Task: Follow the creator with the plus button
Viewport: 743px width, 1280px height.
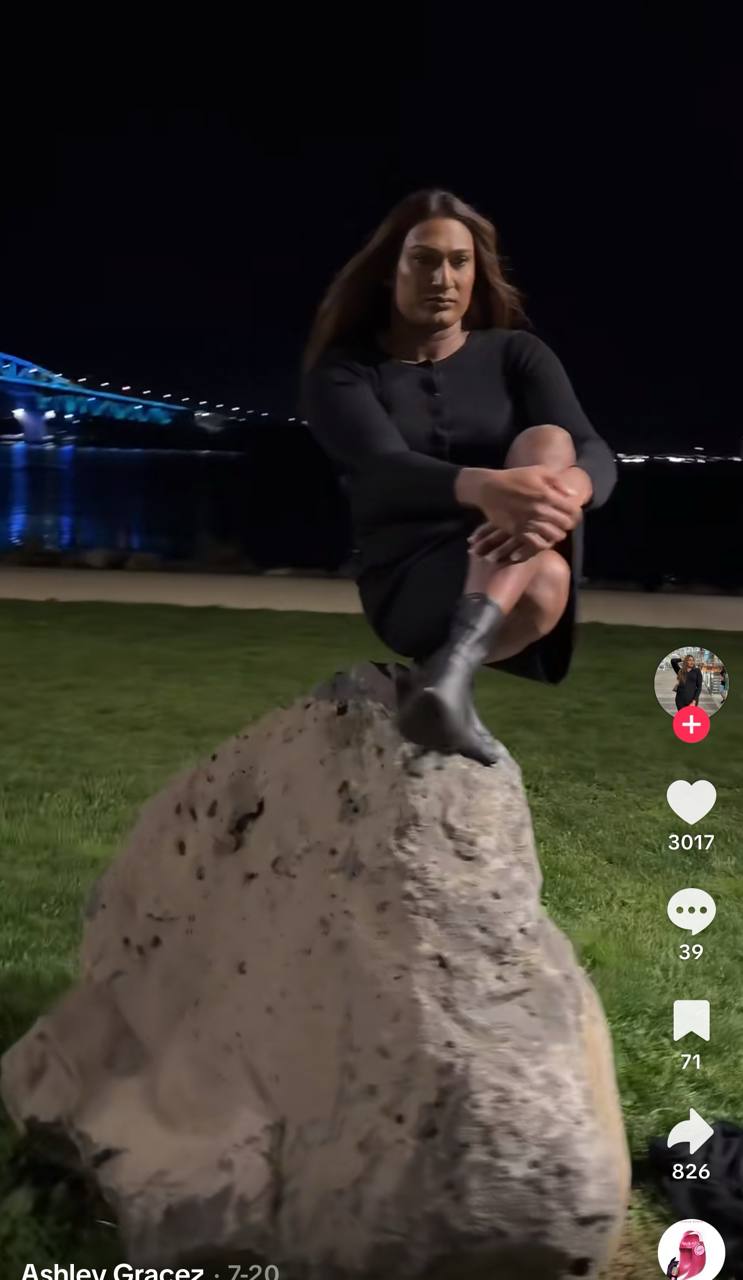Action: point(691,723)
